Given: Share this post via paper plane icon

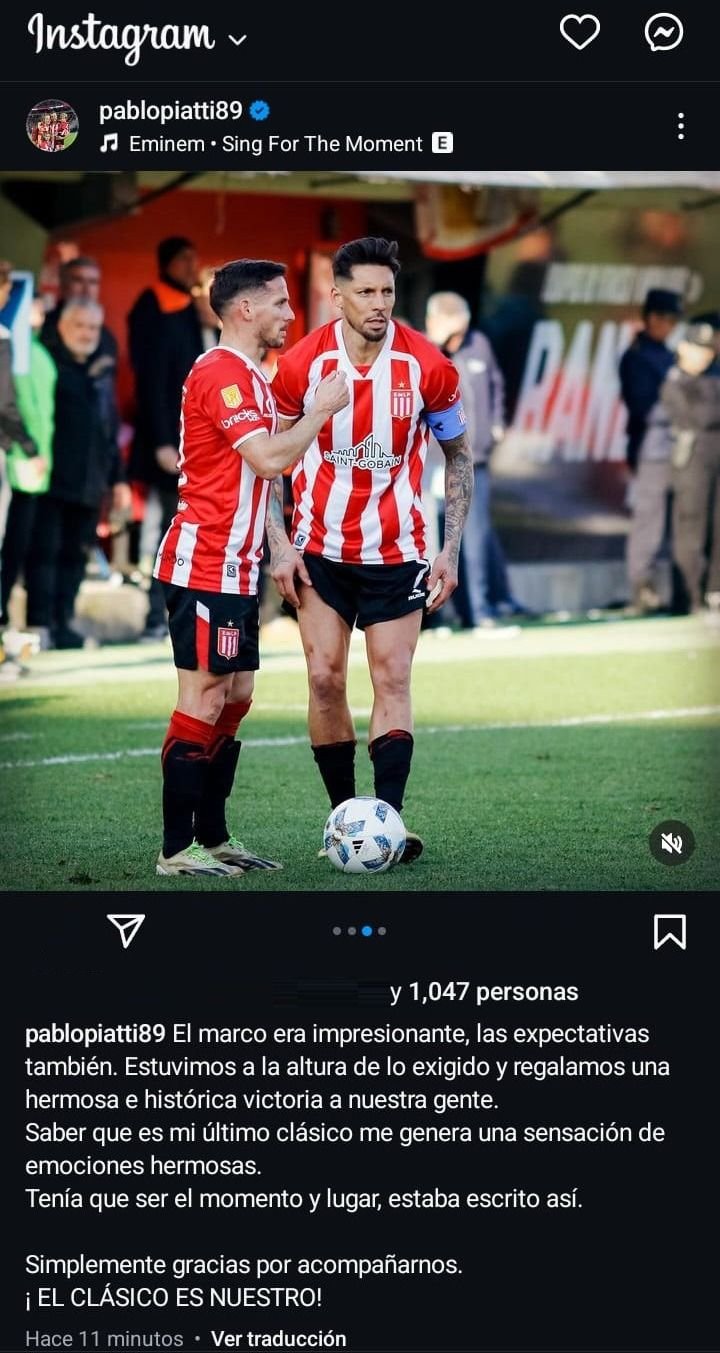Looking at the screenshot, I should pos(126,930).
